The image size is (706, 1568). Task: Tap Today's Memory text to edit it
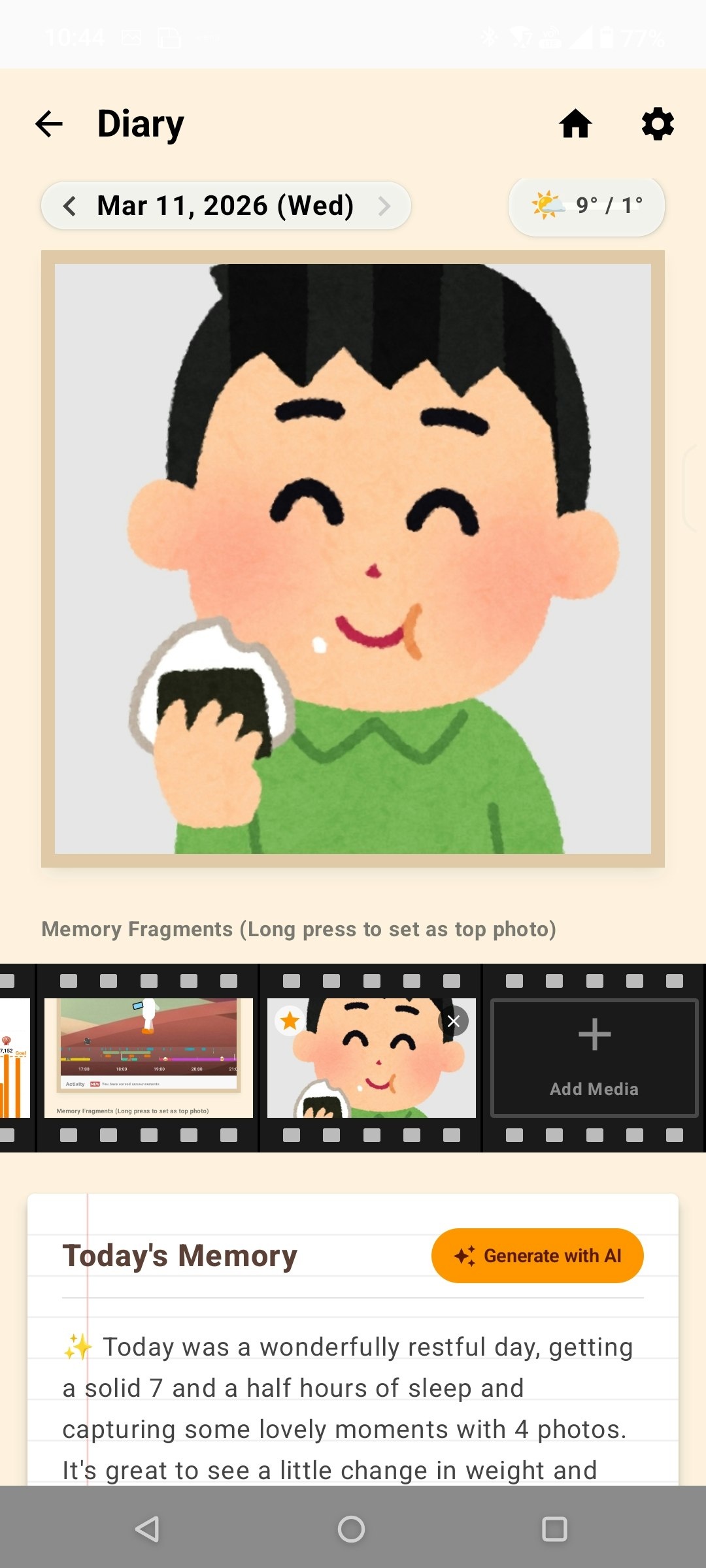(180, 1254)
